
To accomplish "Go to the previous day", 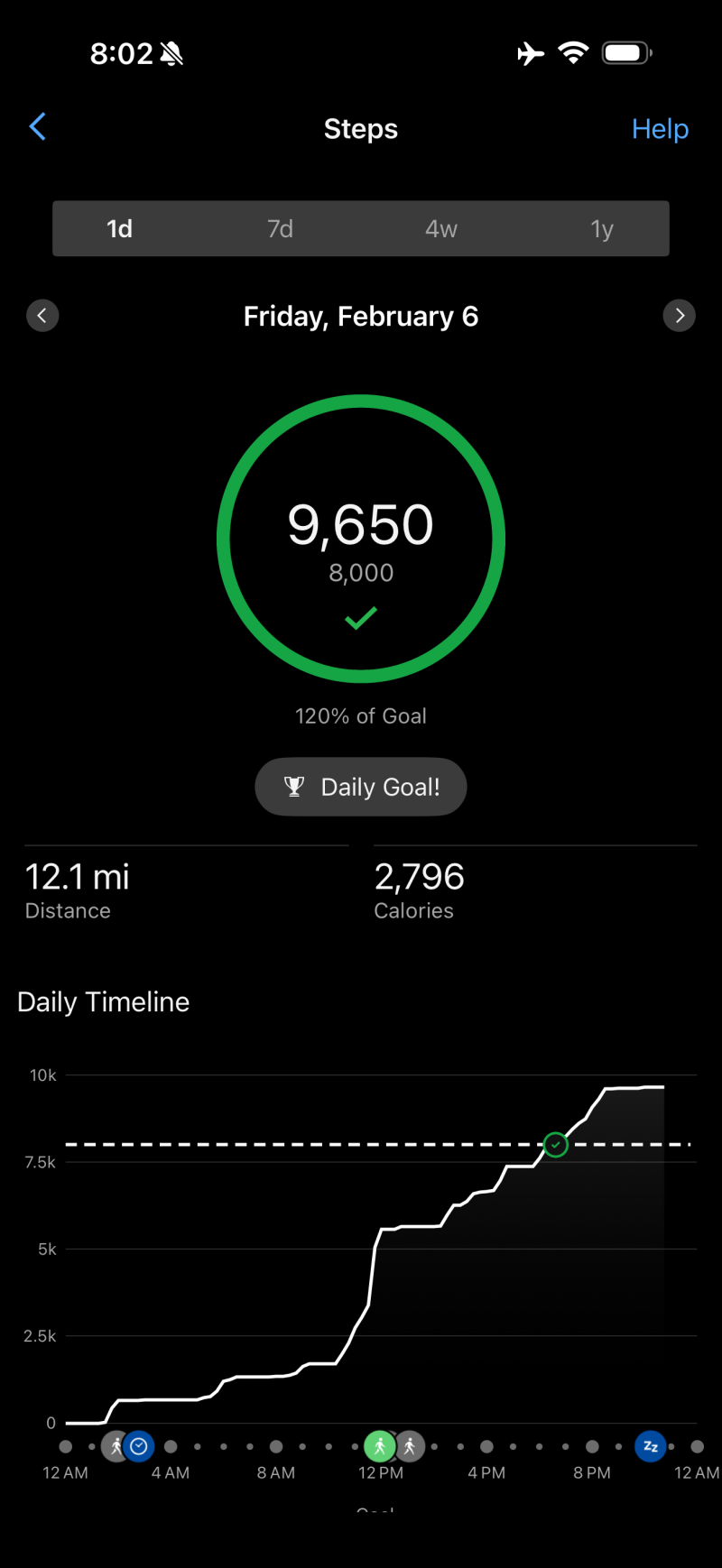I will click(42, 316).
